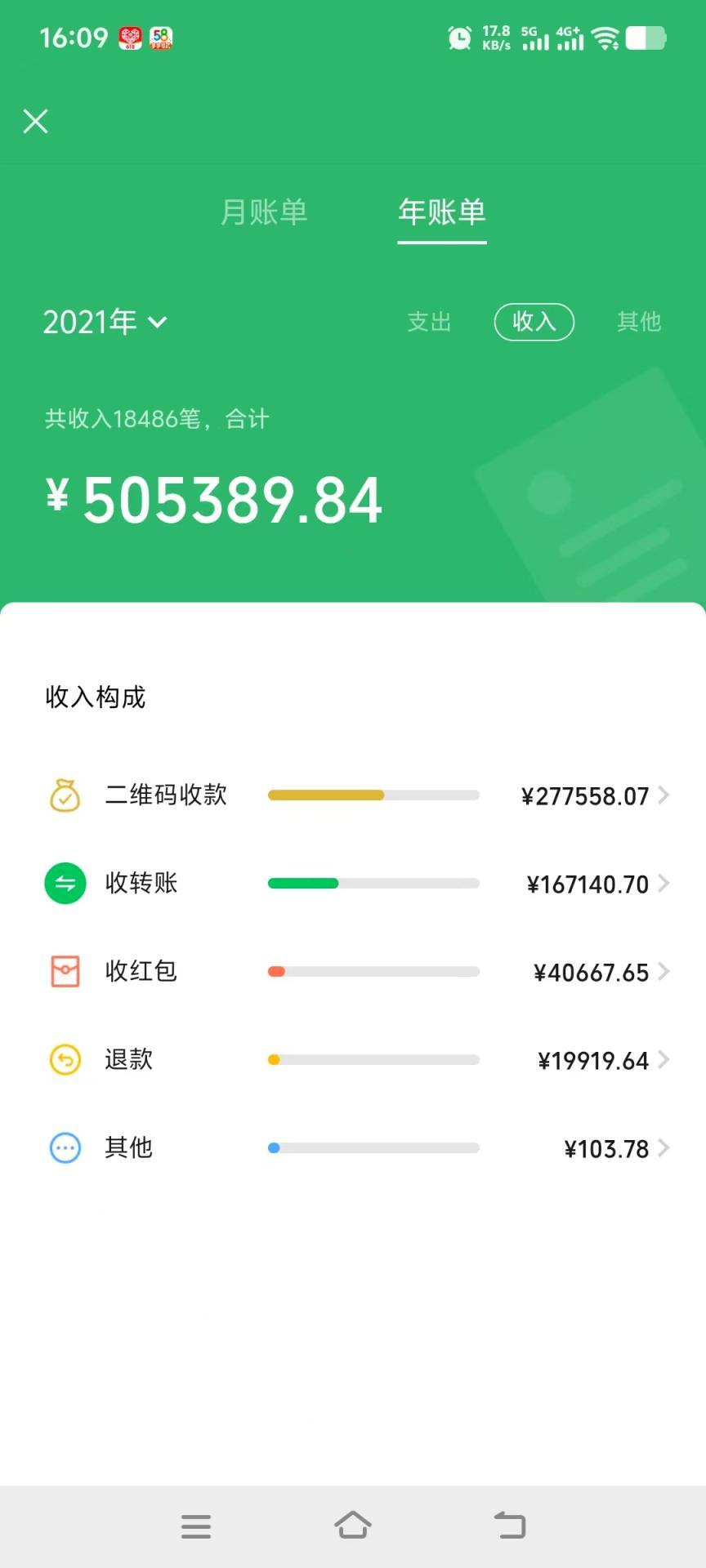Screen dimensions: 706x1568
Task: Switch to the 其他 filter at top
Action: coord(638,322)
